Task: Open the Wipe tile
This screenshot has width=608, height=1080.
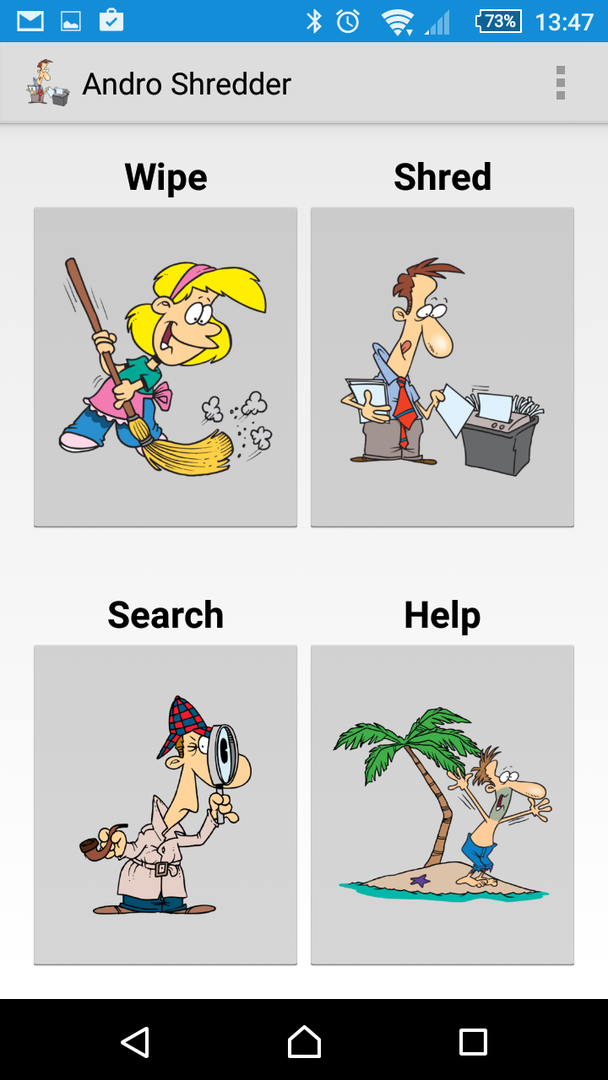Action: (x=165, y=366)
